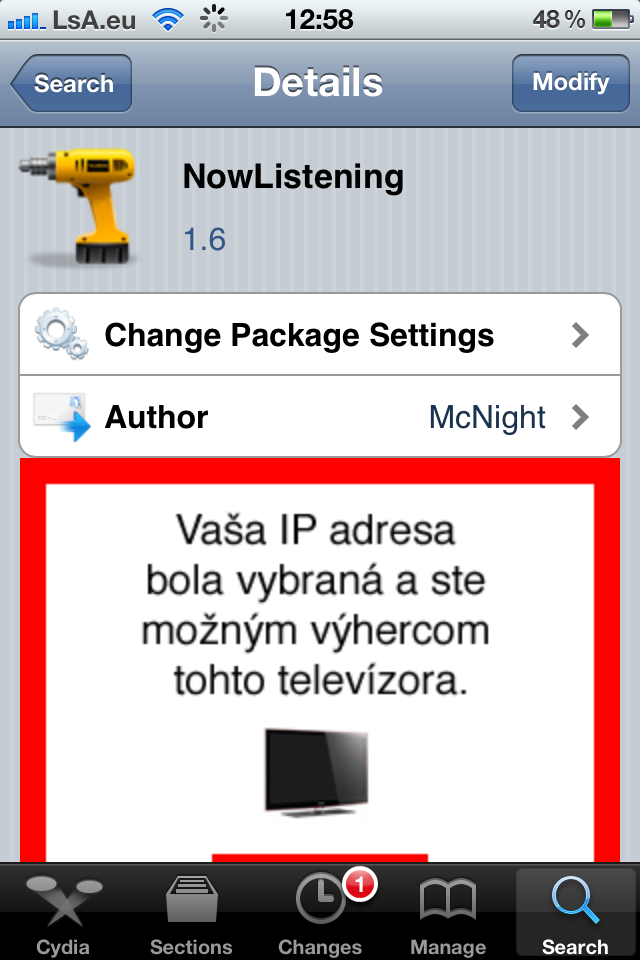Image resolution: width=640 pixels, height=960 pixels.
Task: Switch to the Manage tab
Action: (447, 912)
